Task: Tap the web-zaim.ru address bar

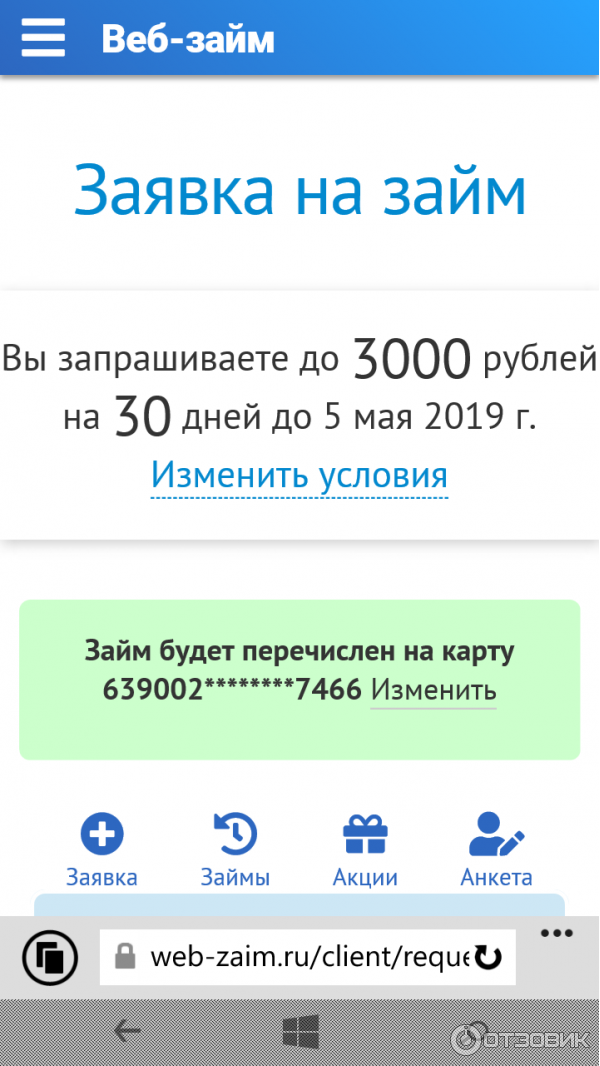Action: [300, 957]
